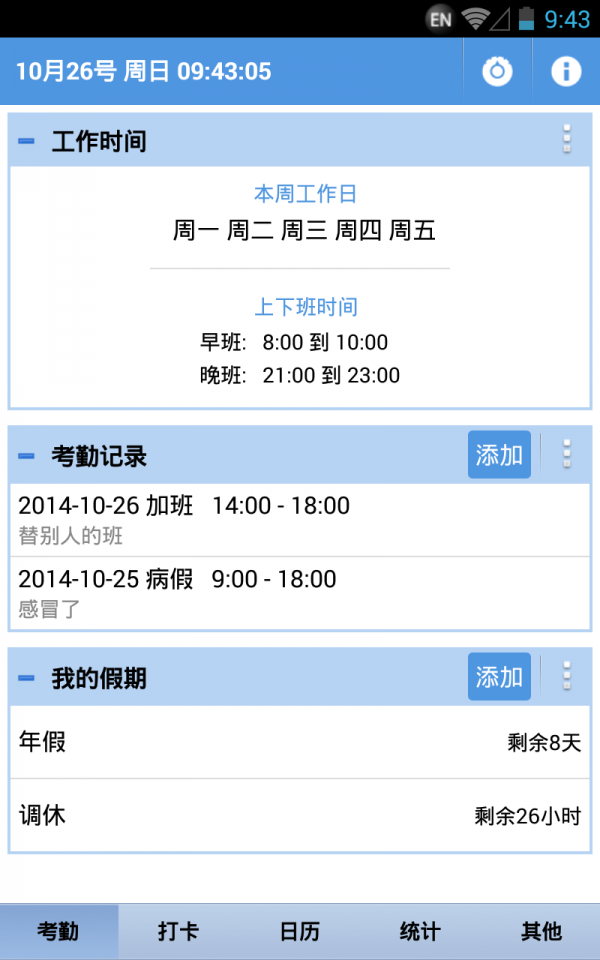Tap 添加 to add an attendance record

pos(499,455)
